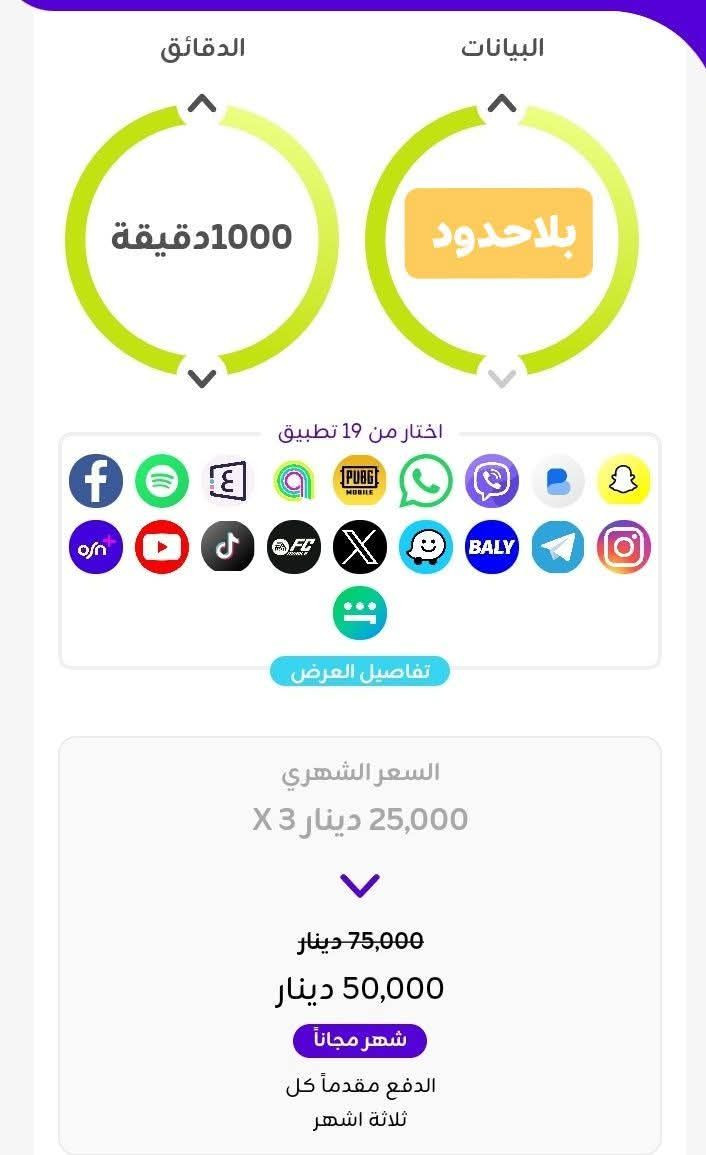Select the Telegram app icon
This screenshot has height=1155, width=706.
coord(558,547)
